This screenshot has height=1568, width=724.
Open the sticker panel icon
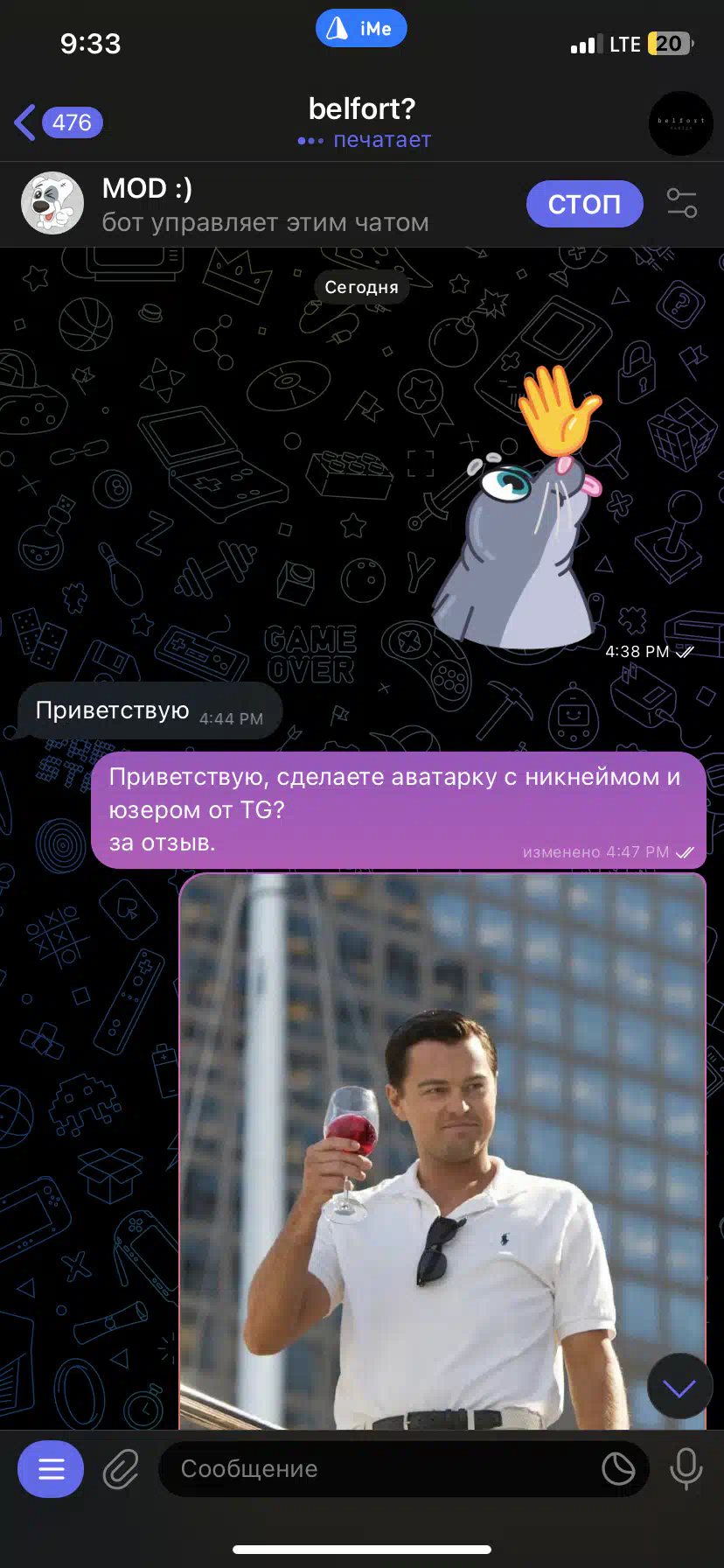(618, 1469)
